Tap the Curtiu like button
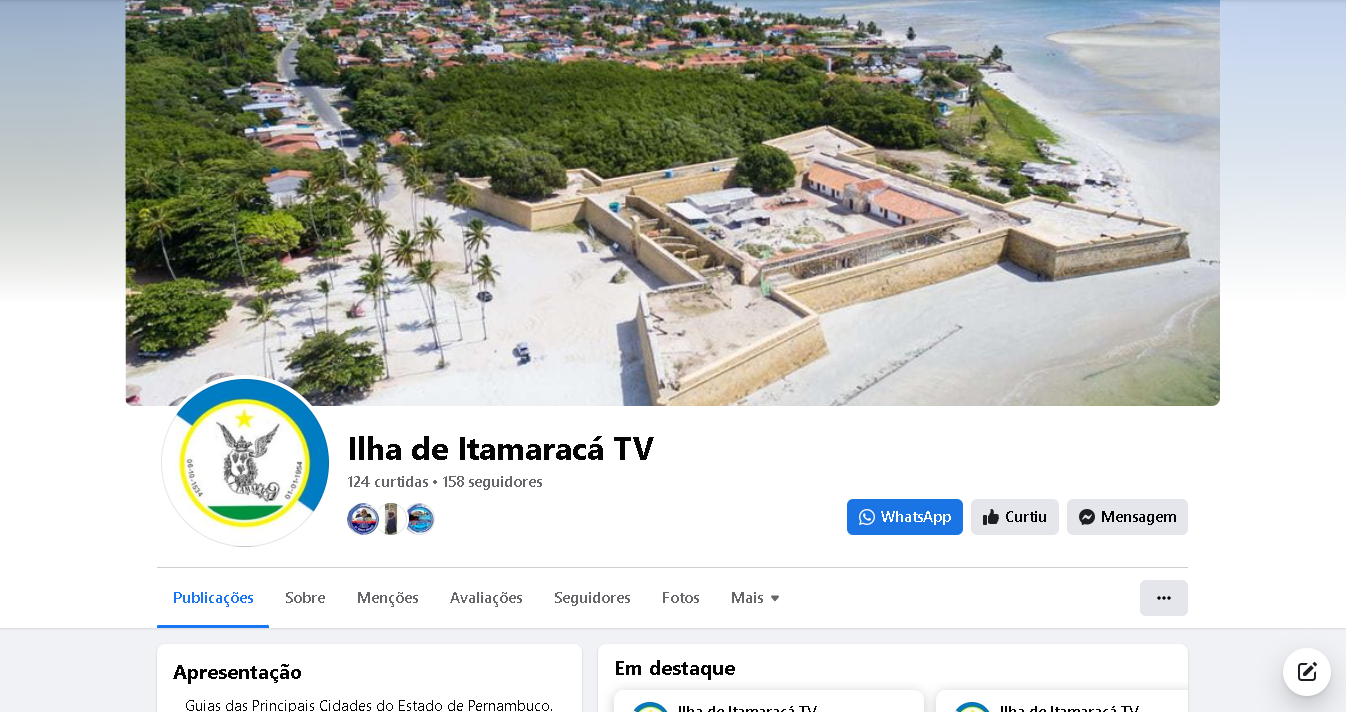 [x=1014, y=517]
